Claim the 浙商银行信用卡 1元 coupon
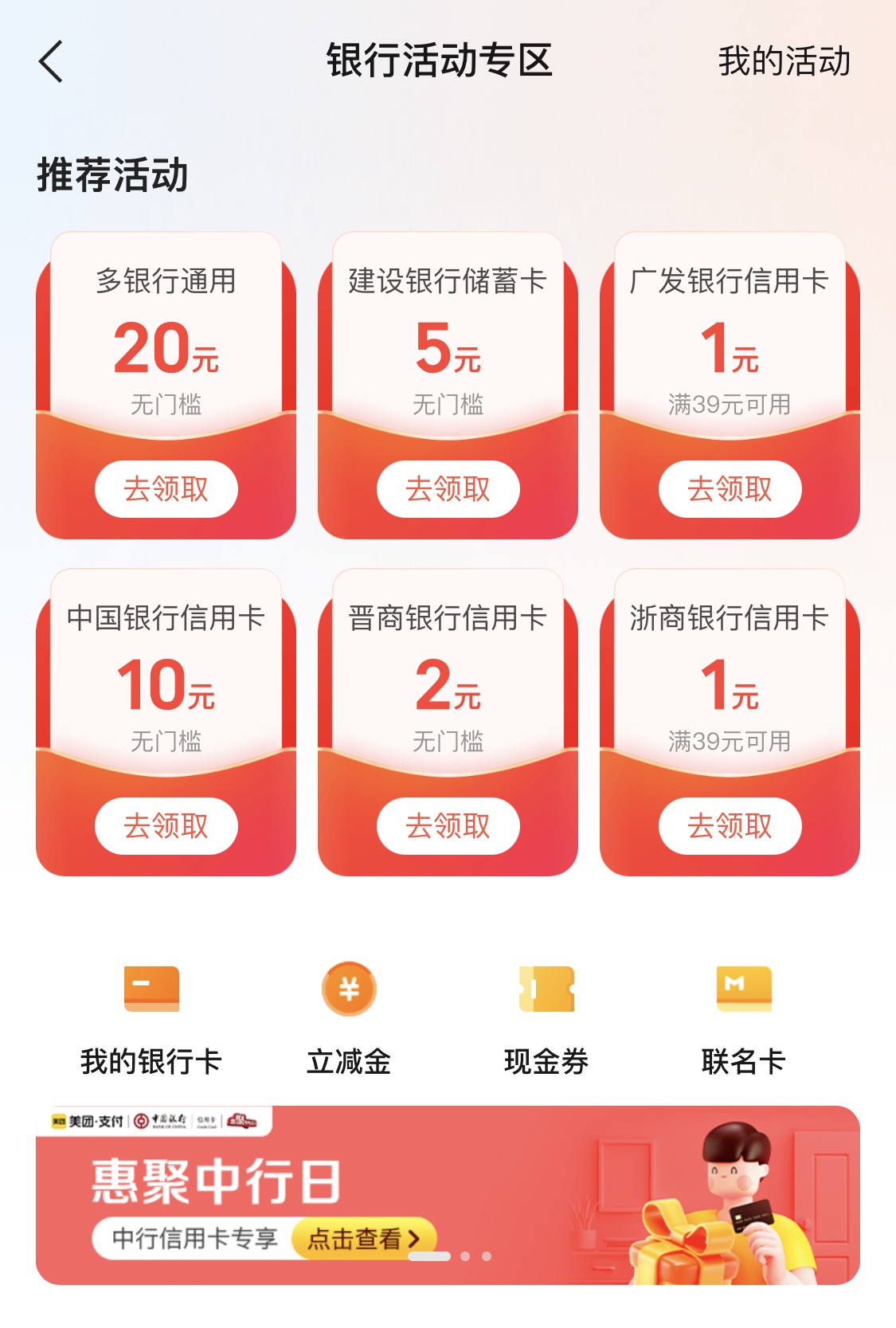Viewport: 896px width, 1328px height. tap(730, 825)
